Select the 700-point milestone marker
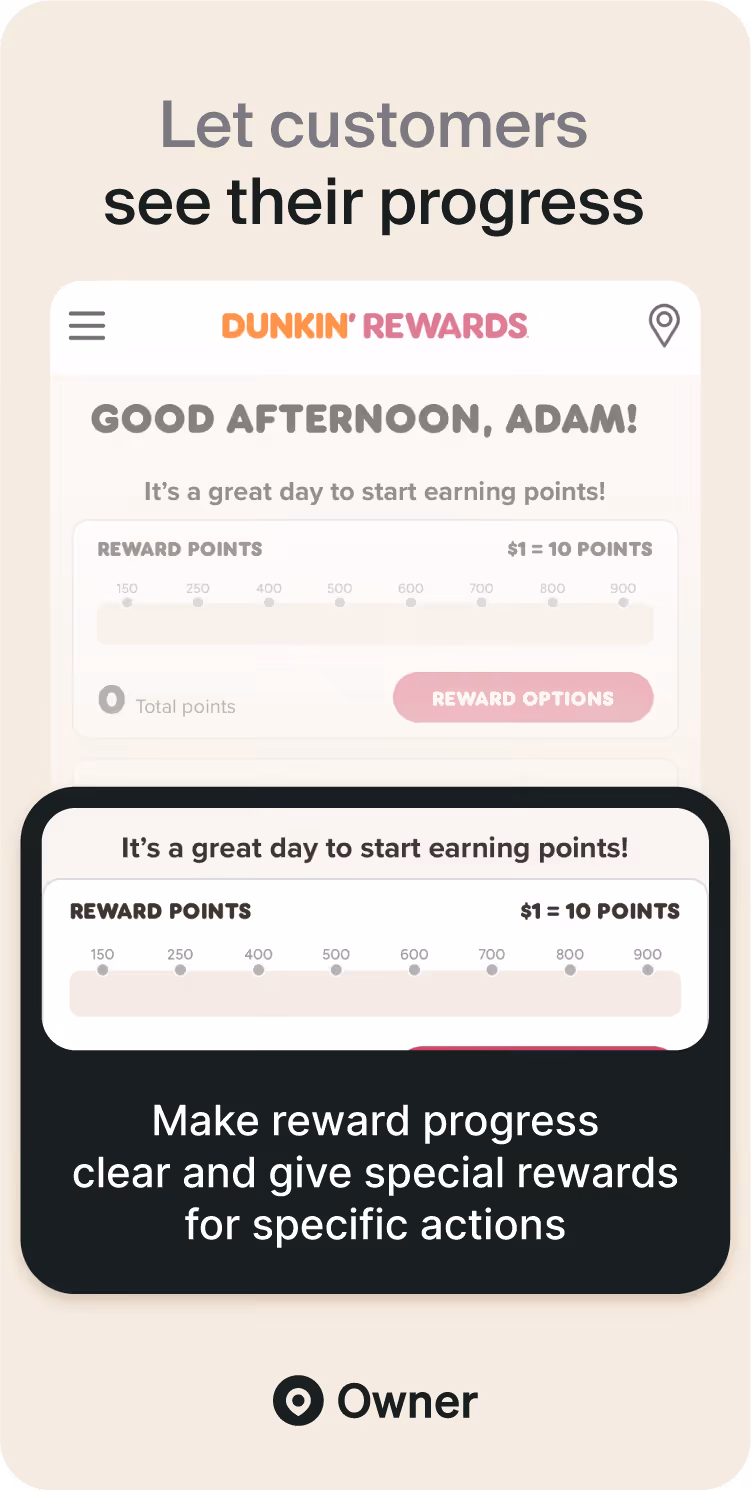The height and width of the screenshot is (1490, 751). 491,968
